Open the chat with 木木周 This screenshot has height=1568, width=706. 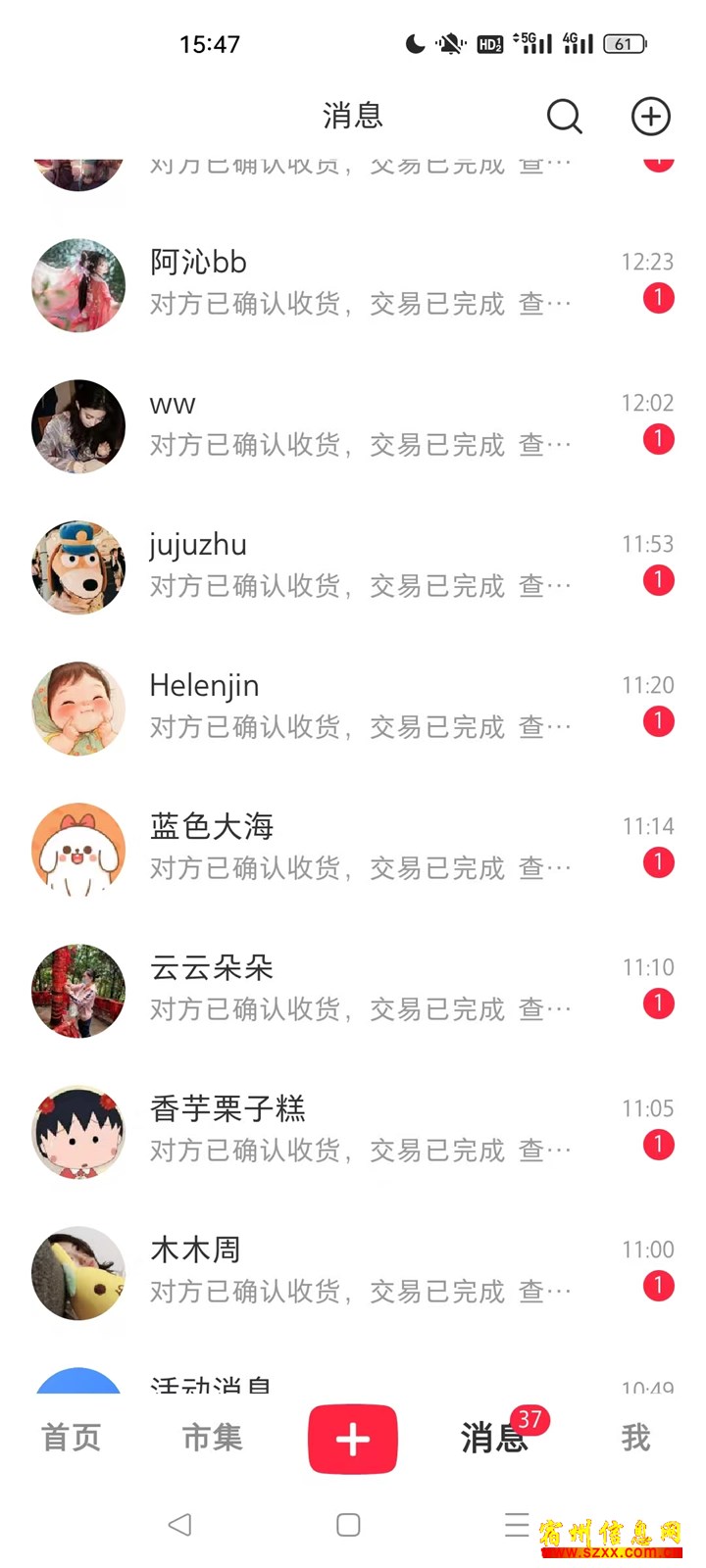pyautogui.click(x=353, y=1272)
